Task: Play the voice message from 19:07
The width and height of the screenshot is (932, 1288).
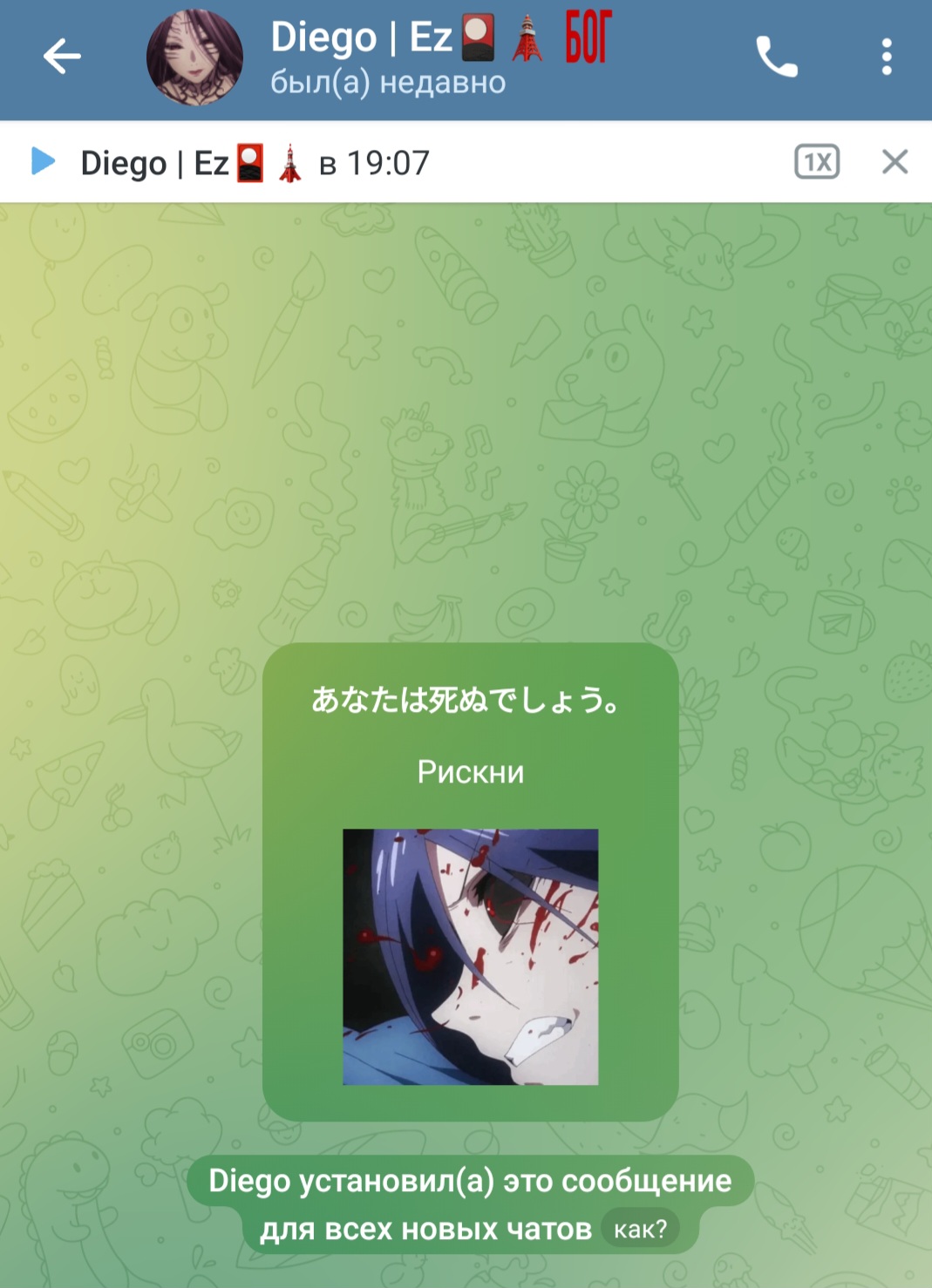Action: pyautogui.click(x=43, y=162)
